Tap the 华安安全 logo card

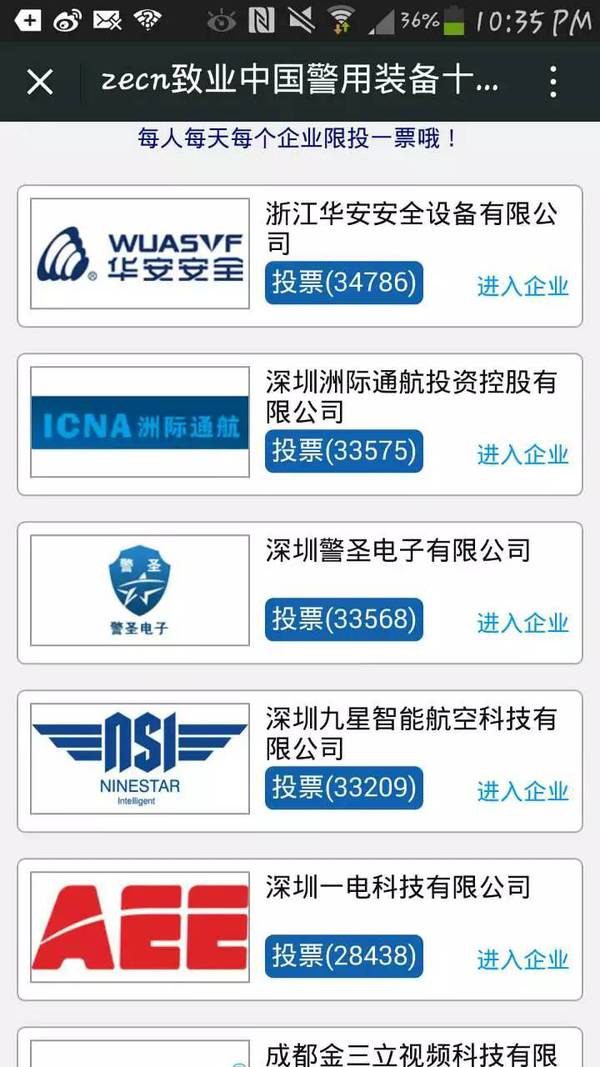140,254
